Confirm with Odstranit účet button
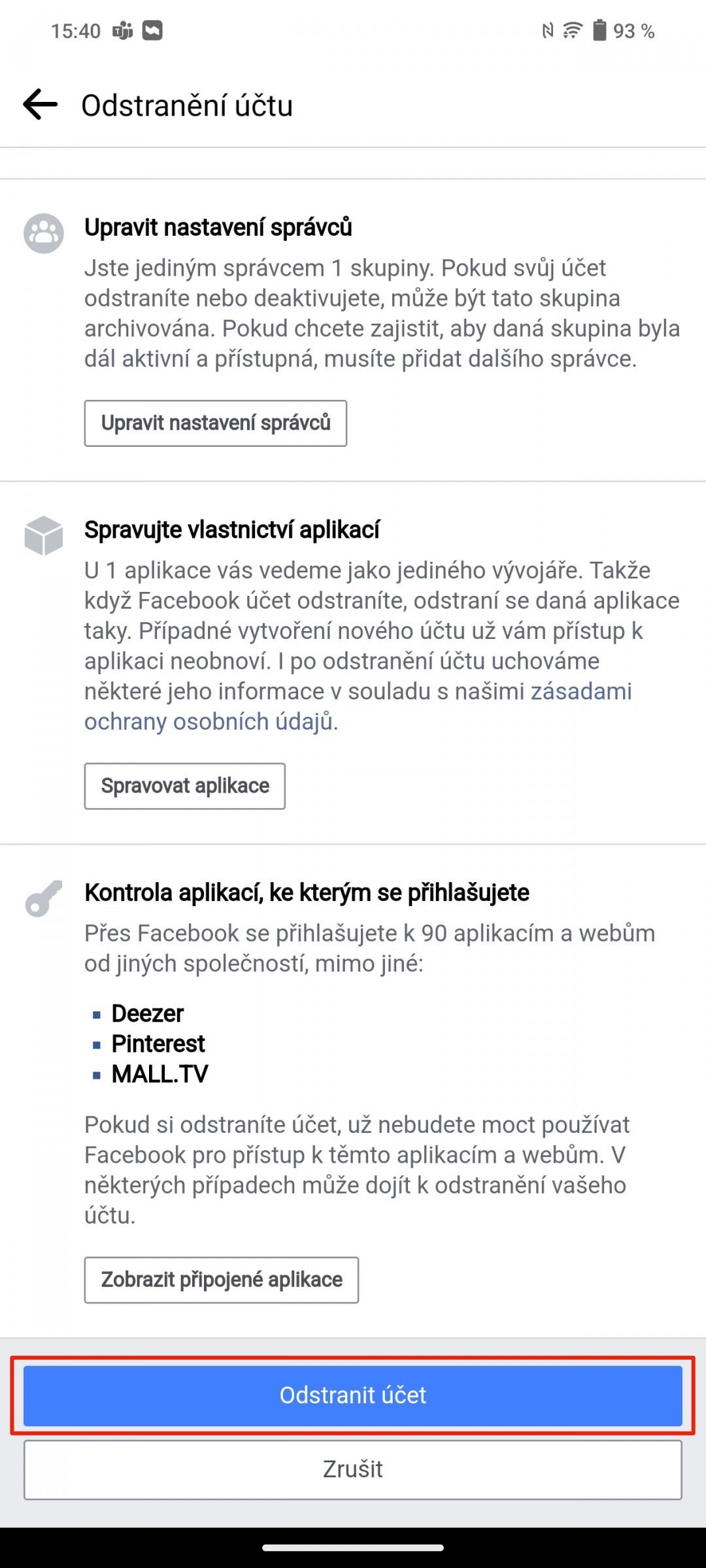 353,1396
